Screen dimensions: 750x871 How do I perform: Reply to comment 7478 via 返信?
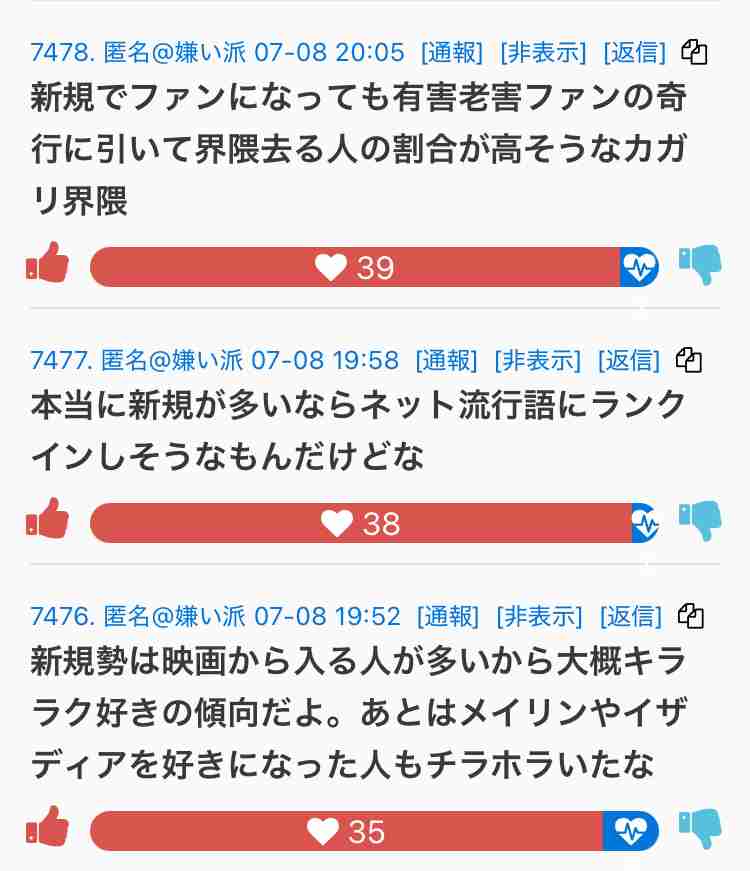pyautogui.click(x=635, y=52)
